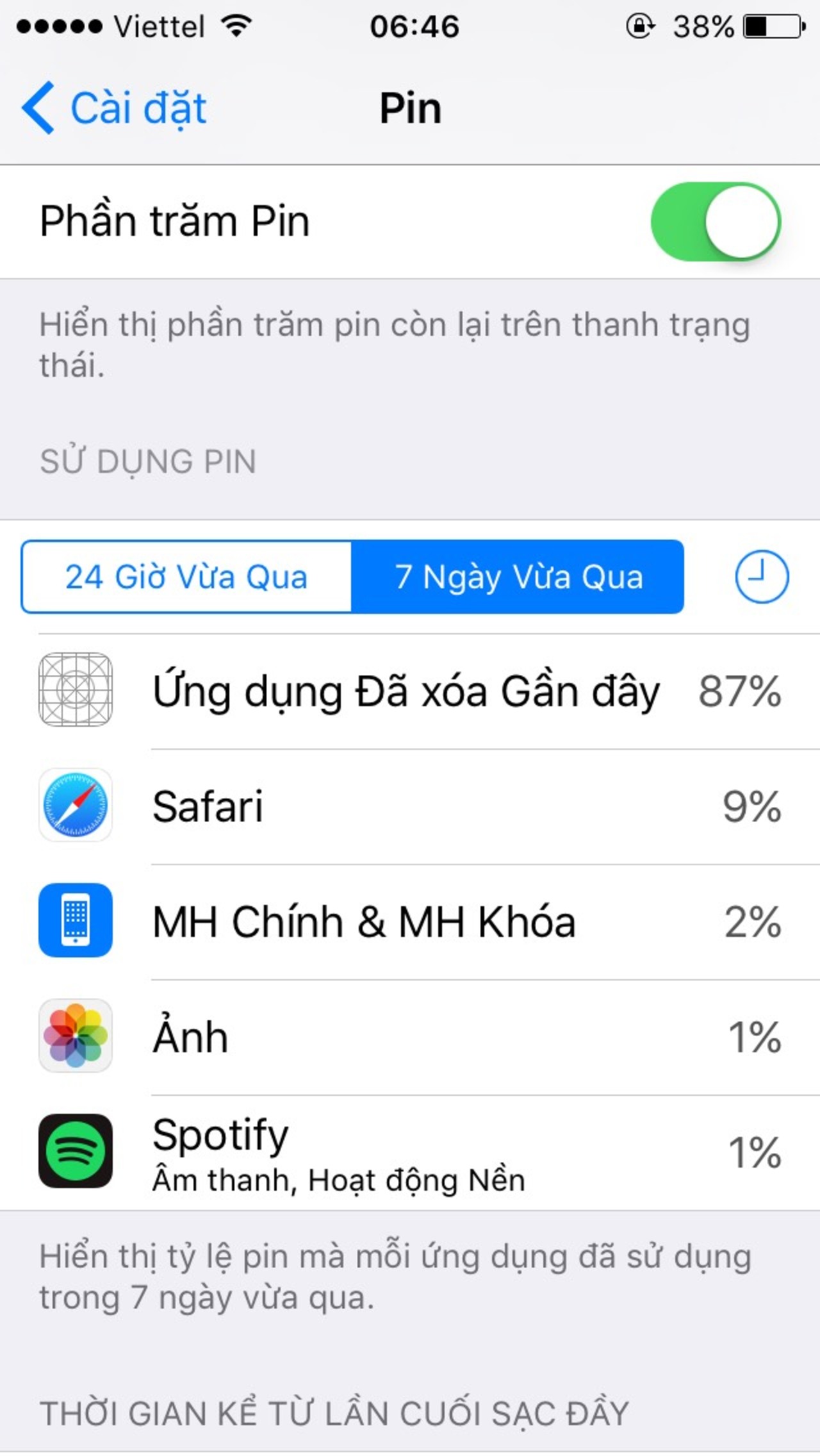Tap the MH Chính & MH Khóa row
820x1456 pixels.
click(x=410, y=922)
